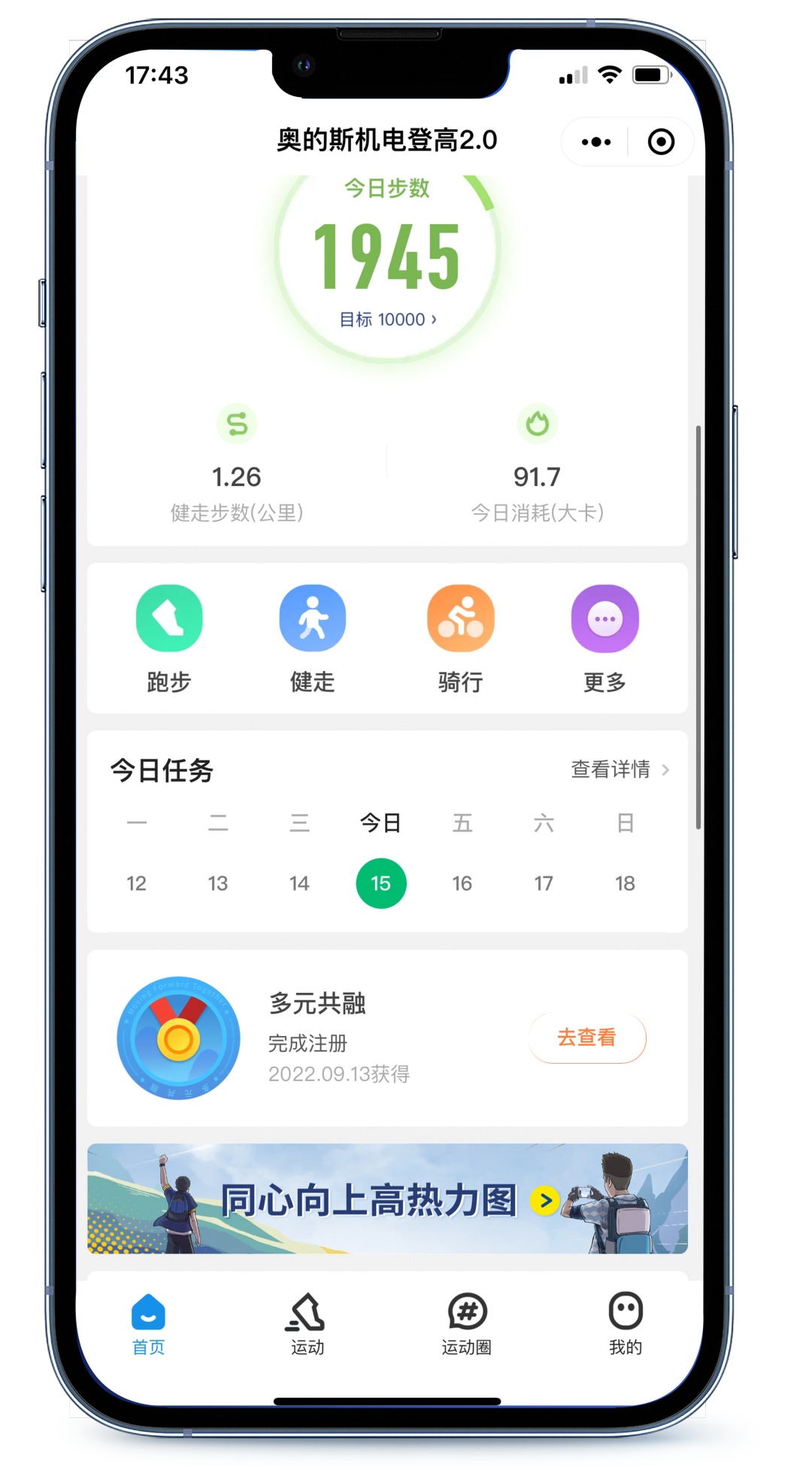Switch to the 运动圈 tab
812x1470 pixels.
coord(466,1324)
